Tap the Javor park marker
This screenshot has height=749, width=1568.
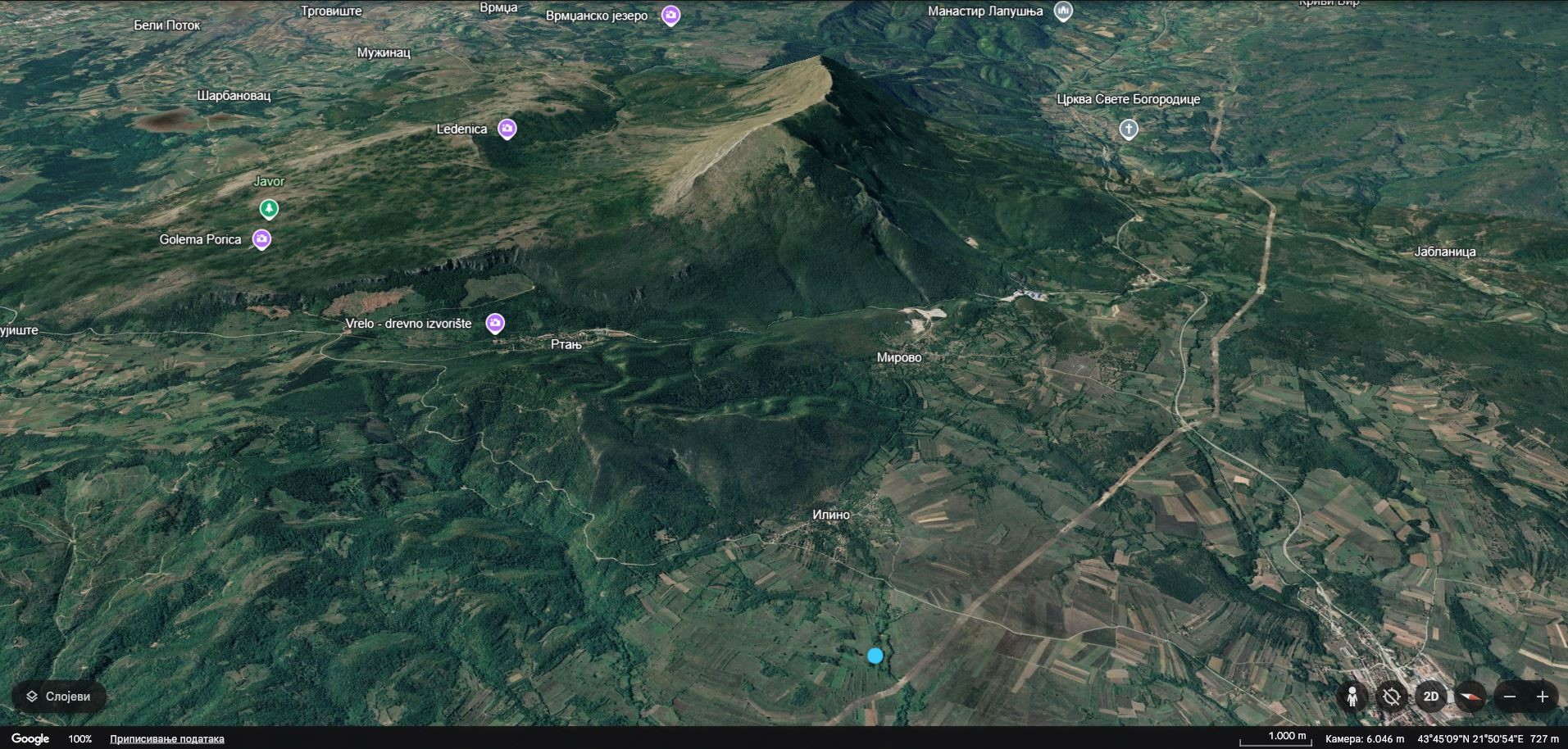(269, 209)
